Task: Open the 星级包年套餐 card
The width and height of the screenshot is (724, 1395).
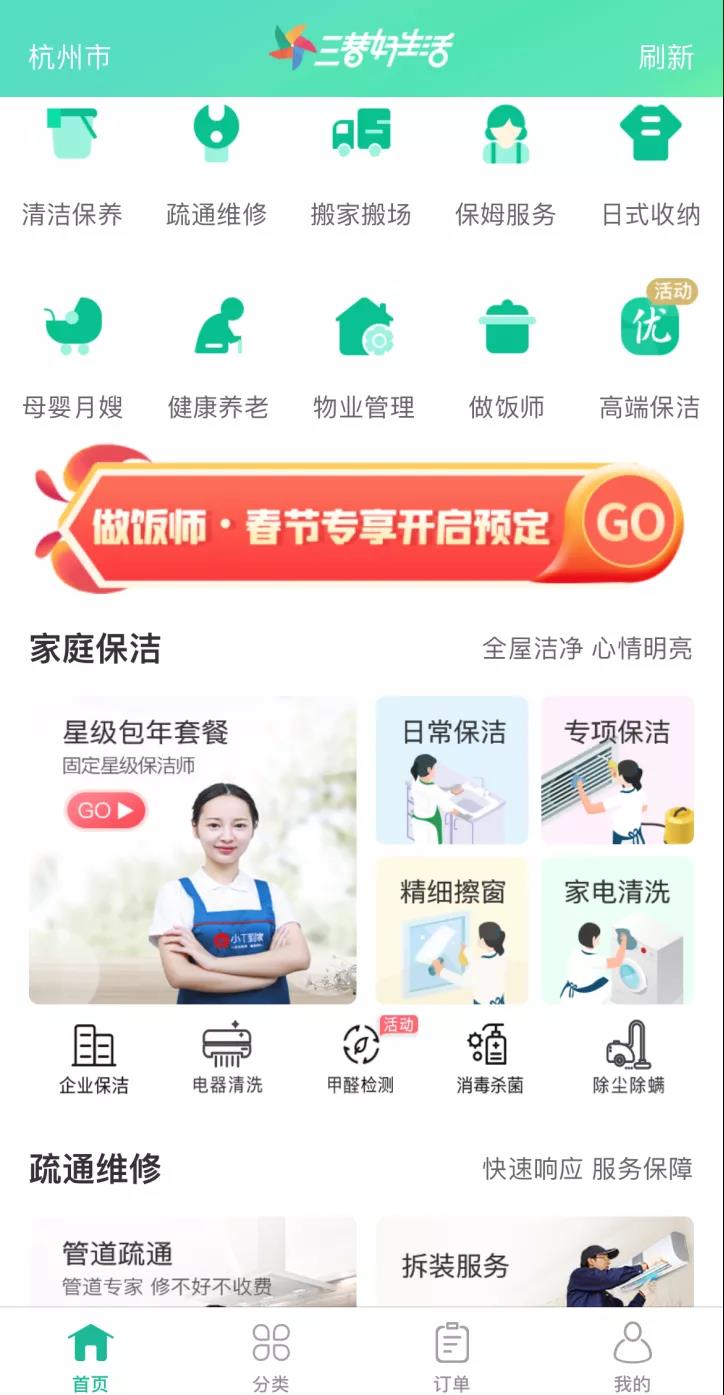Action: click(192, 850)
